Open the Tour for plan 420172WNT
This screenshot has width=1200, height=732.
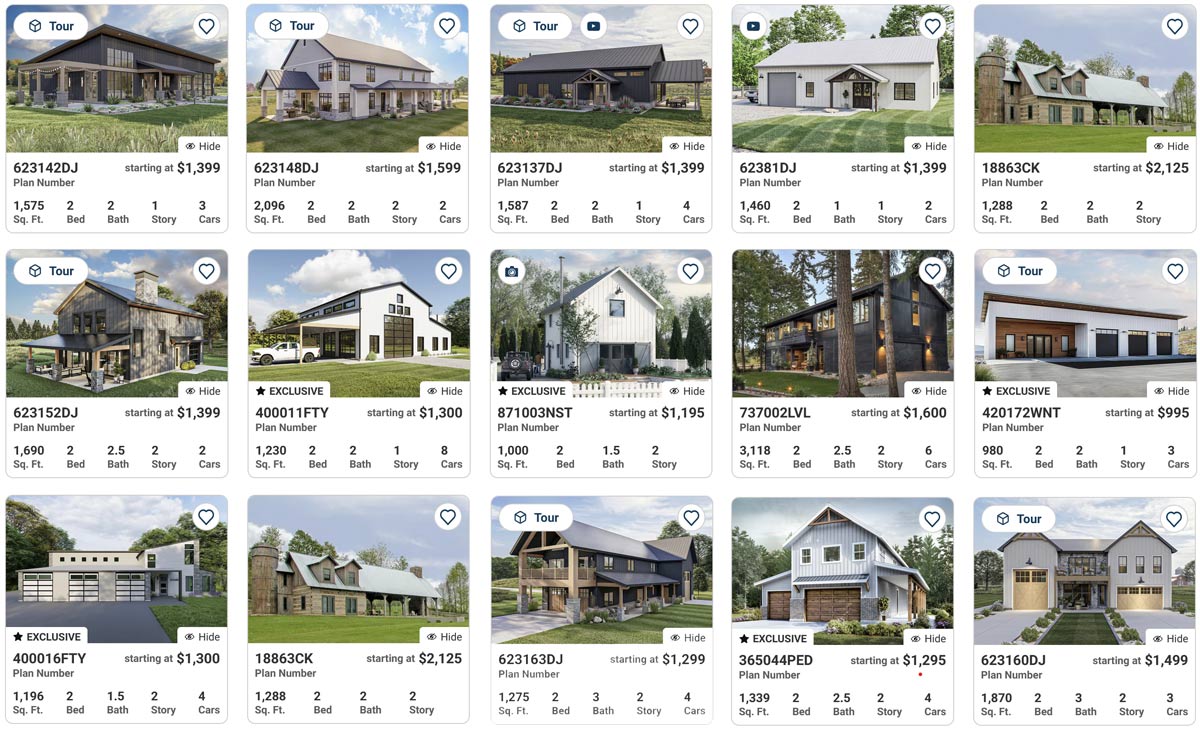coord(1018,271)
